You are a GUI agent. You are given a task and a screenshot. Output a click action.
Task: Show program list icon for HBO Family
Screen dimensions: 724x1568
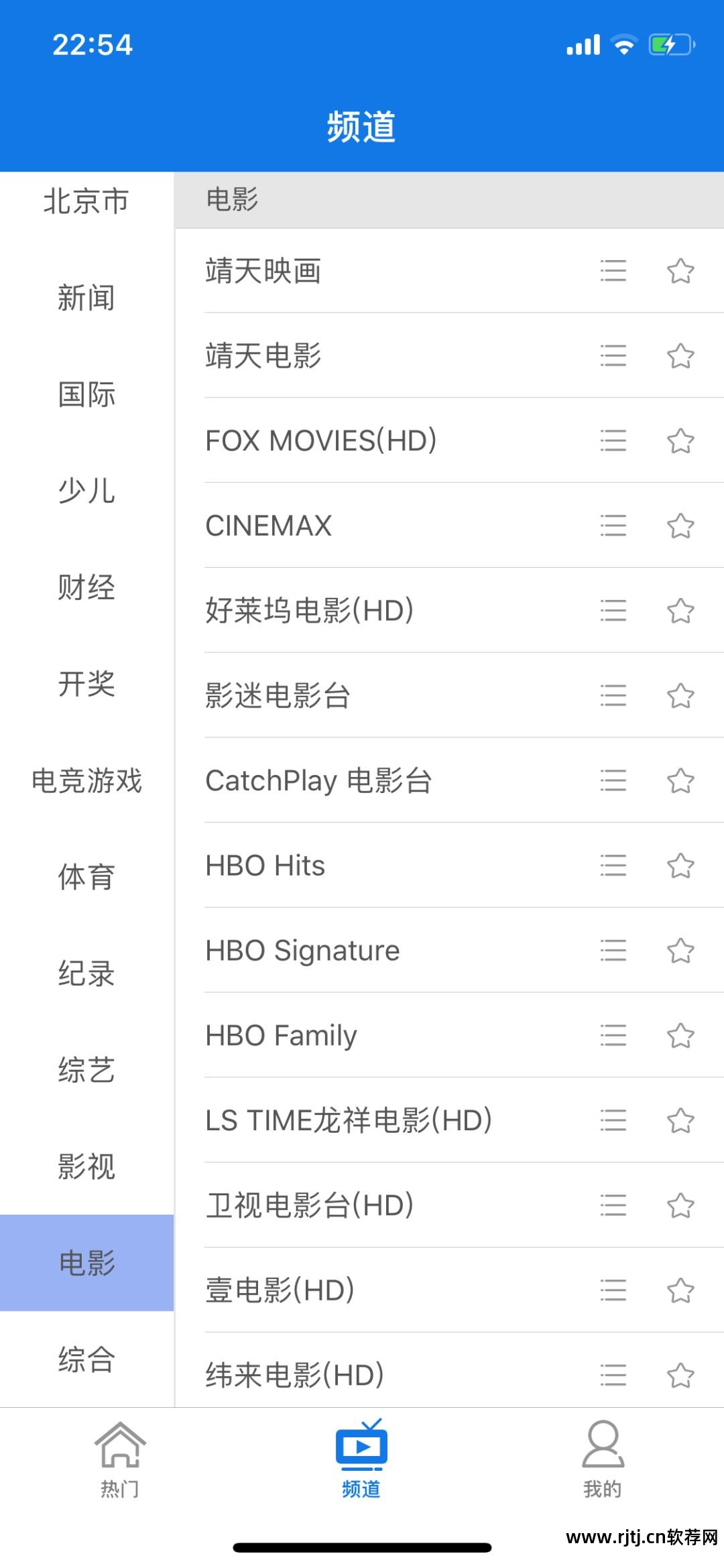[613, 1036]
